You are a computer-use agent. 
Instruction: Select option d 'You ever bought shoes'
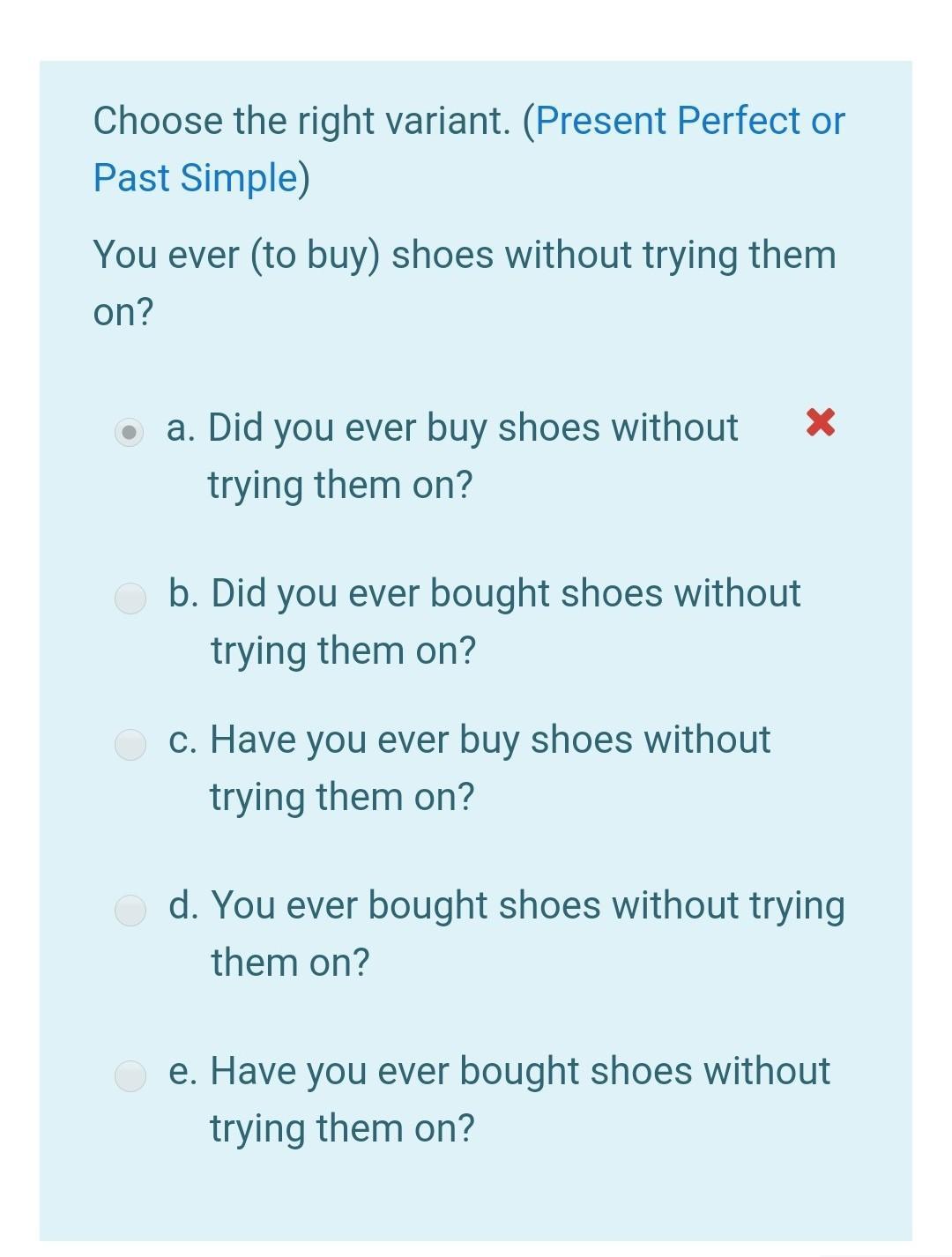pos(130,910)
